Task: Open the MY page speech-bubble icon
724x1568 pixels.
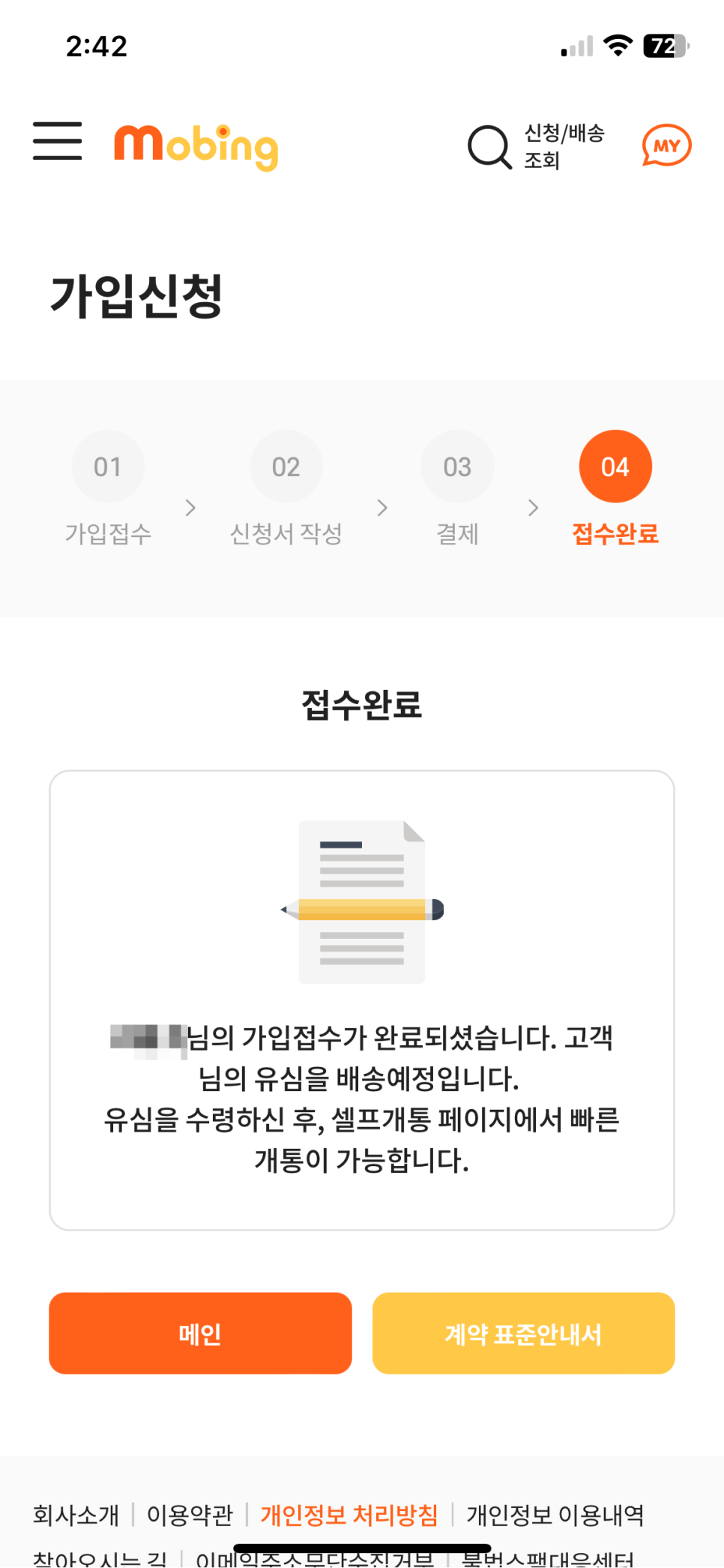Action: [666, 145]
